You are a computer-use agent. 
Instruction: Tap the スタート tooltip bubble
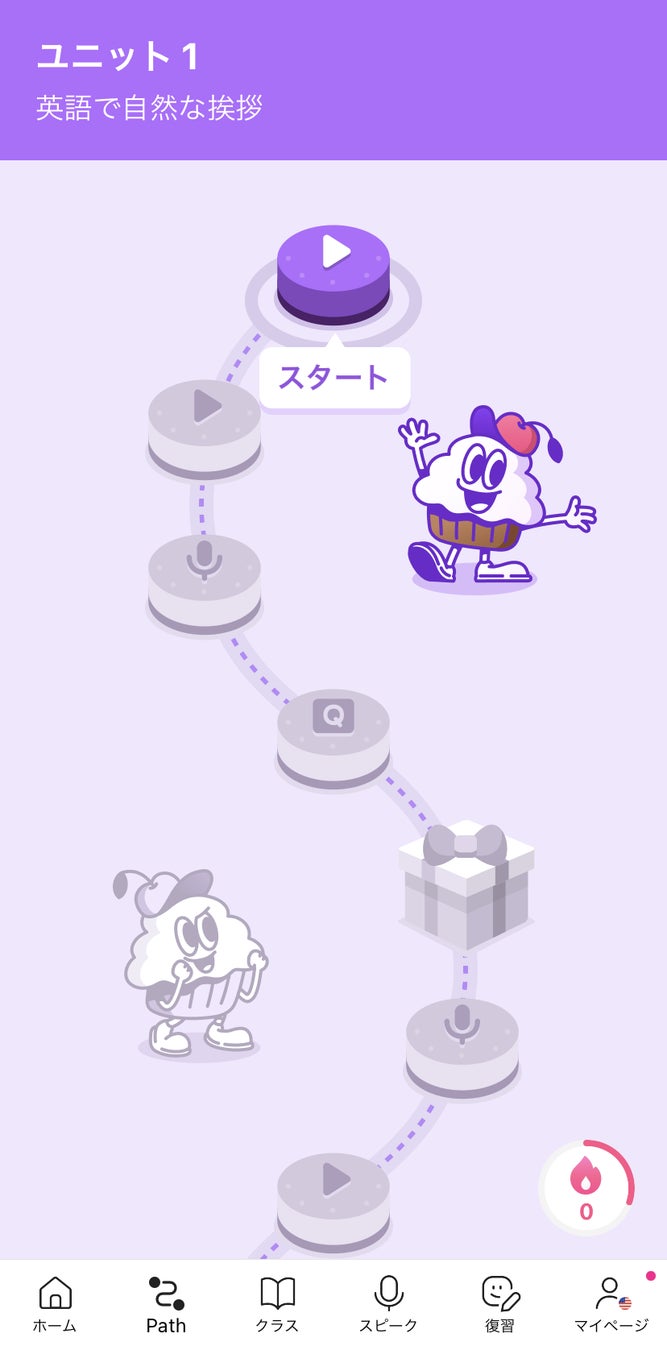[334, 378]
